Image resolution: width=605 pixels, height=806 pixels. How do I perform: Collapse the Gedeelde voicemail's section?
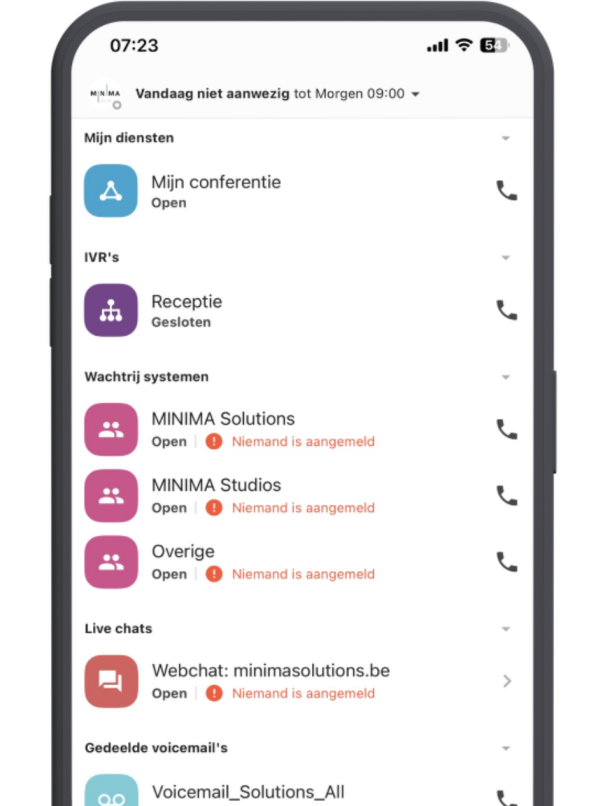click(506, 748)
